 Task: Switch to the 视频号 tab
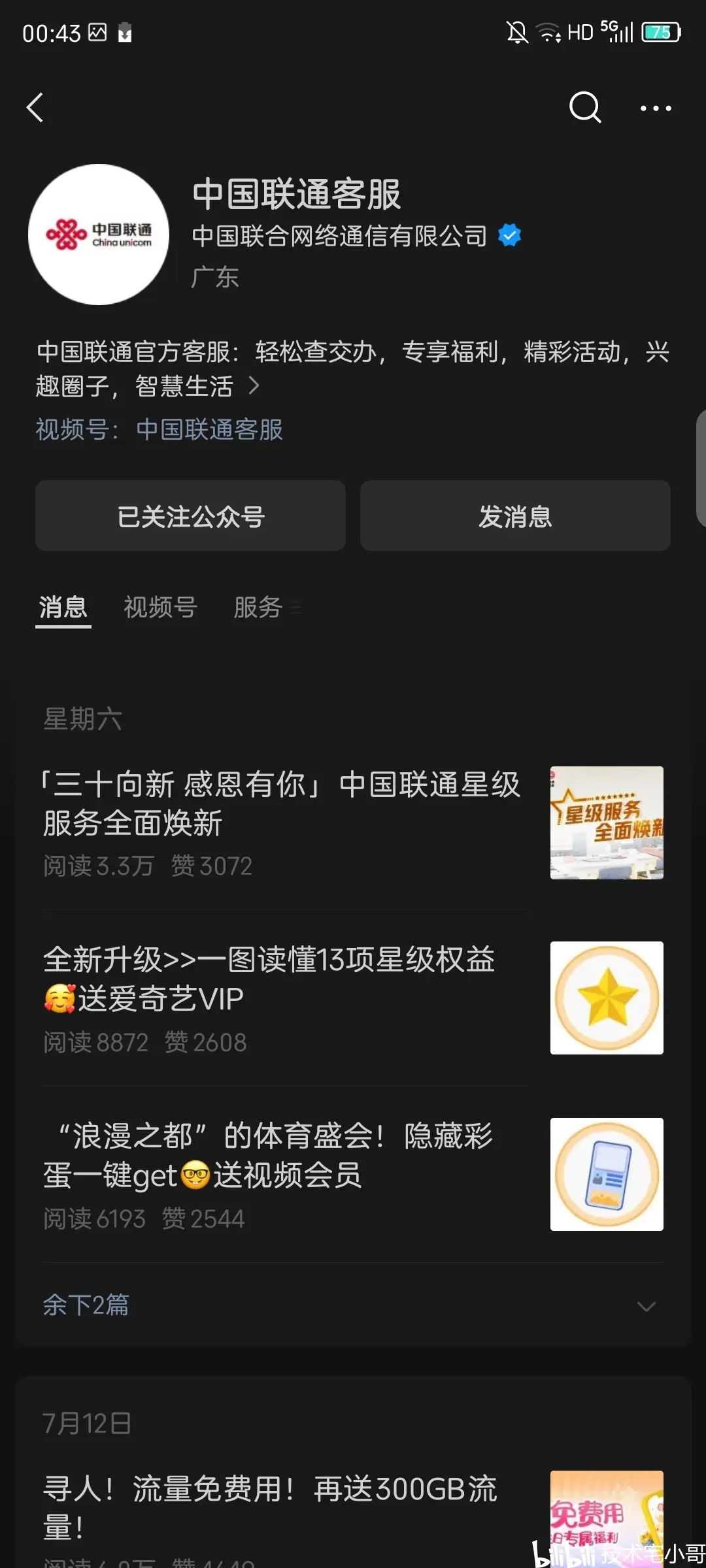[x=160, y=608]
